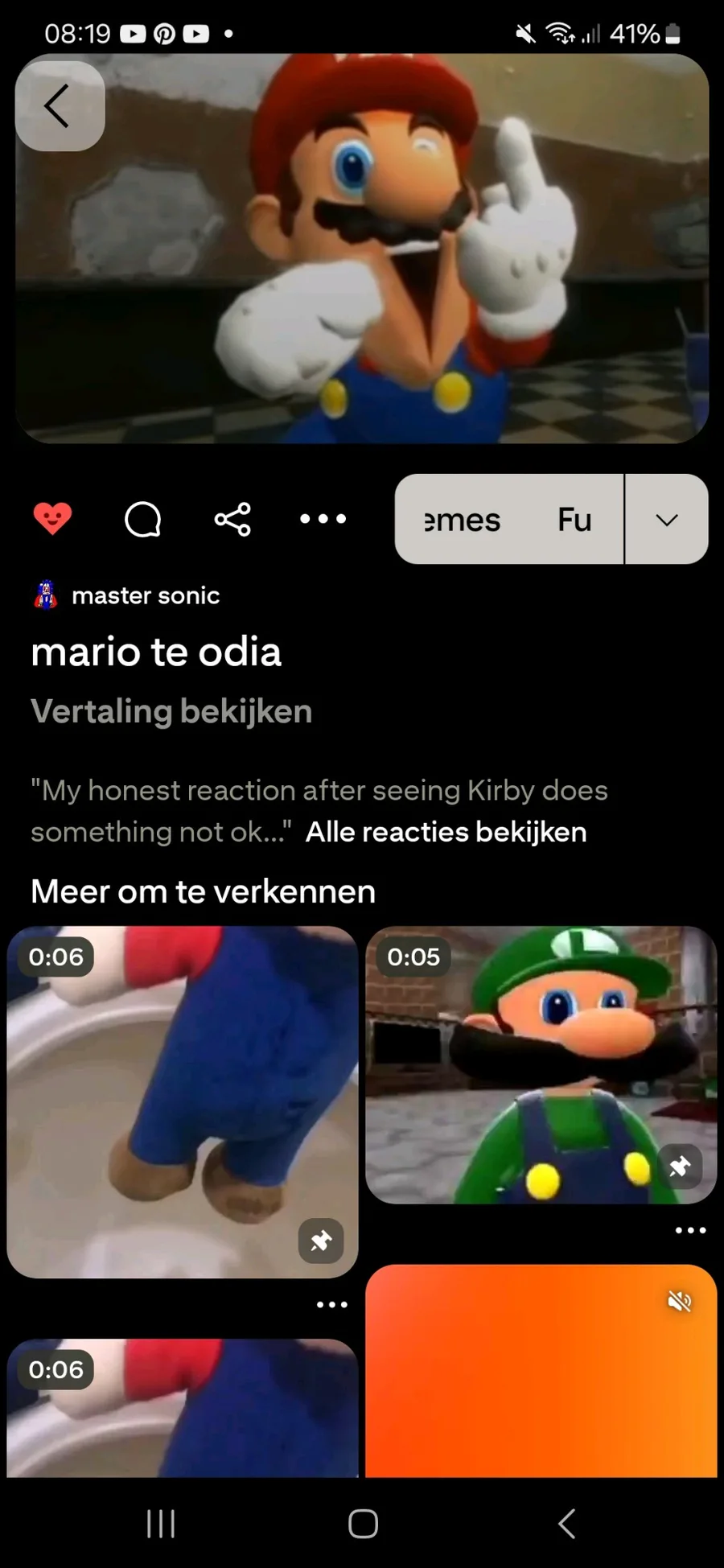
Task: Open the pin's three-dot options menu
Action: (x=323, y=519)
